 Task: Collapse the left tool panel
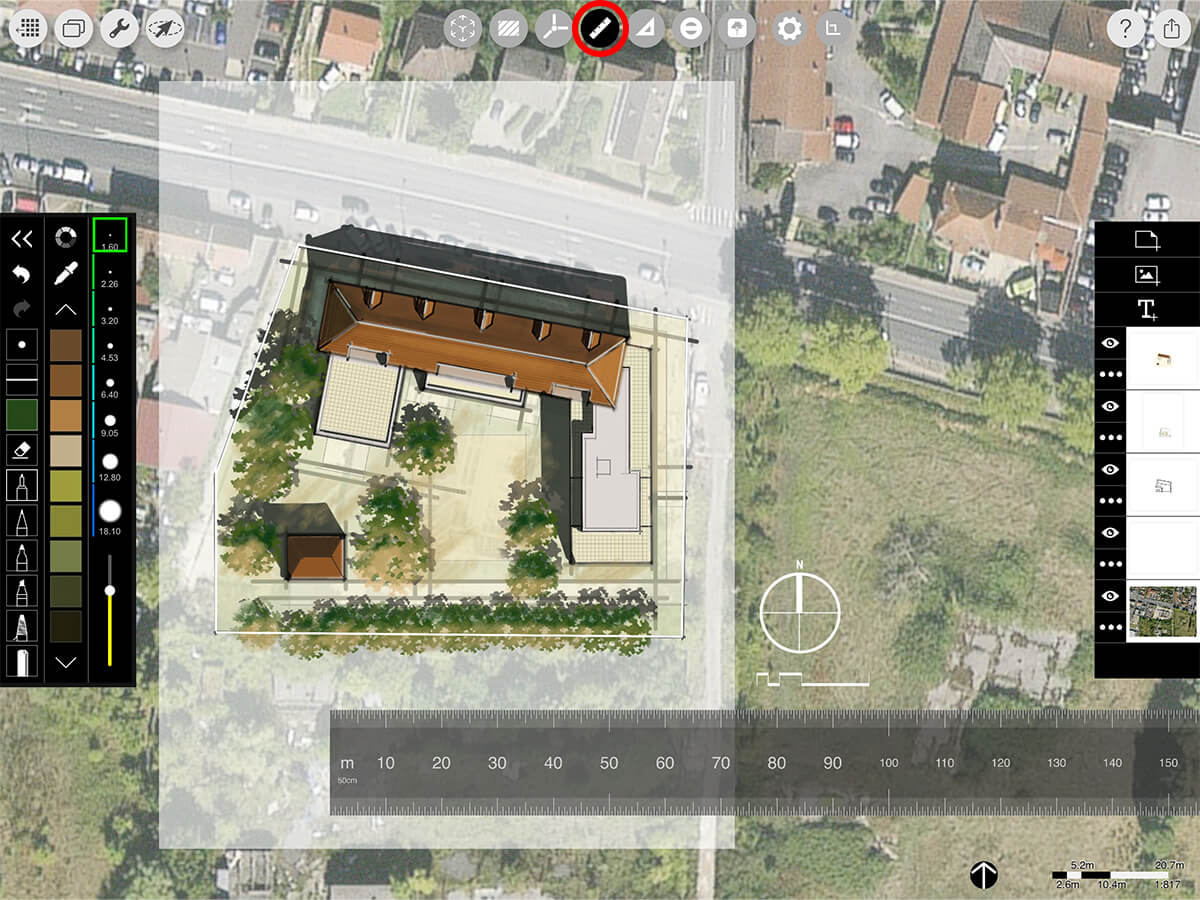22,239
